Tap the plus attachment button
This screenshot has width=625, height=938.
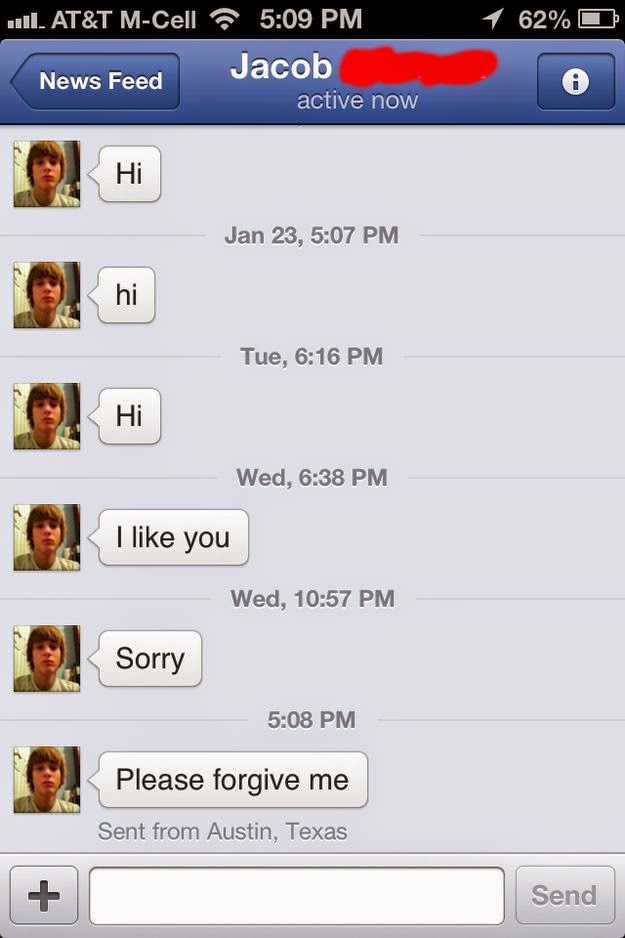[x=43, y=895]
